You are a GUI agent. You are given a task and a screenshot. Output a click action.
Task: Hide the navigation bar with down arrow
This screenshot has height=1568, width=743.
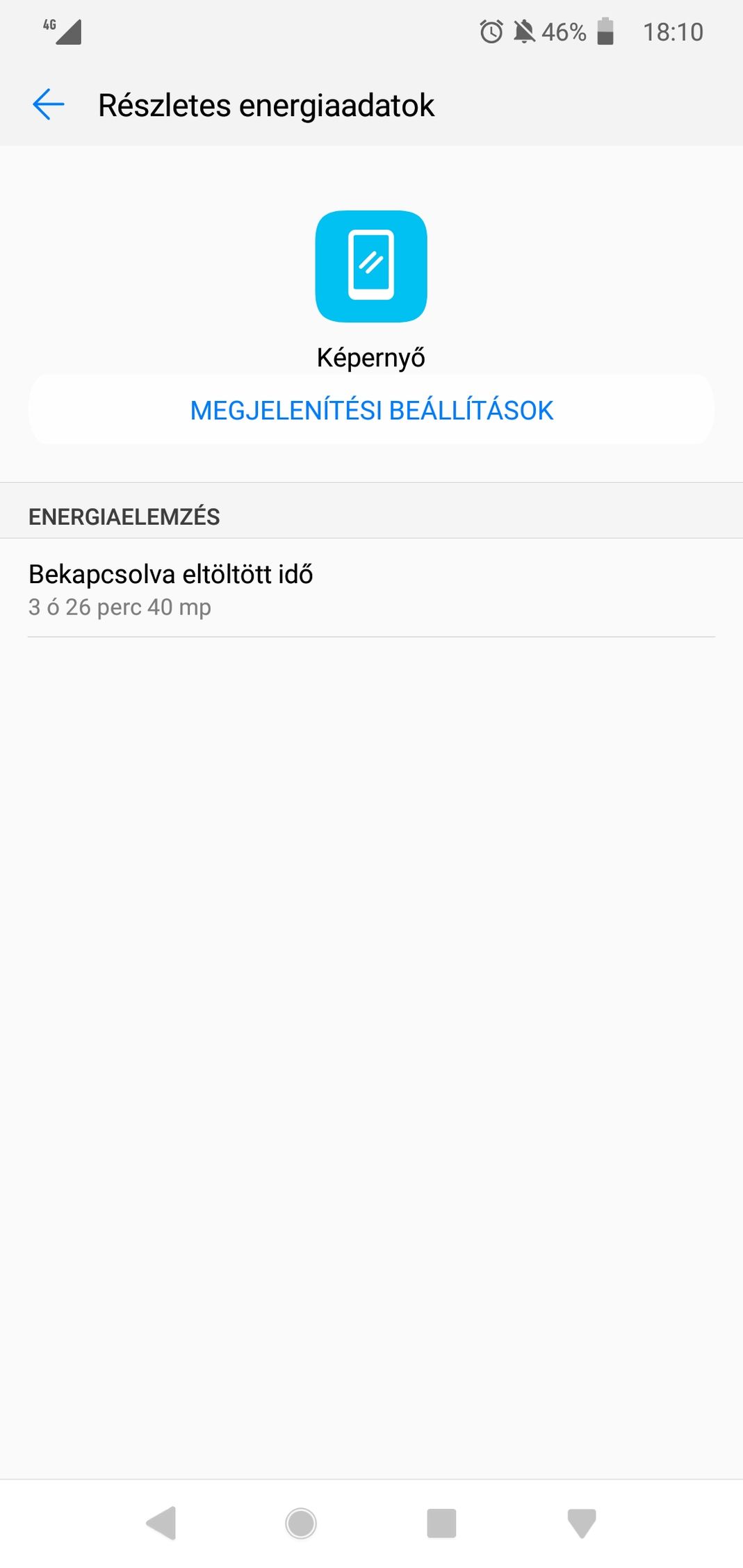click(x=582, y=1524)
